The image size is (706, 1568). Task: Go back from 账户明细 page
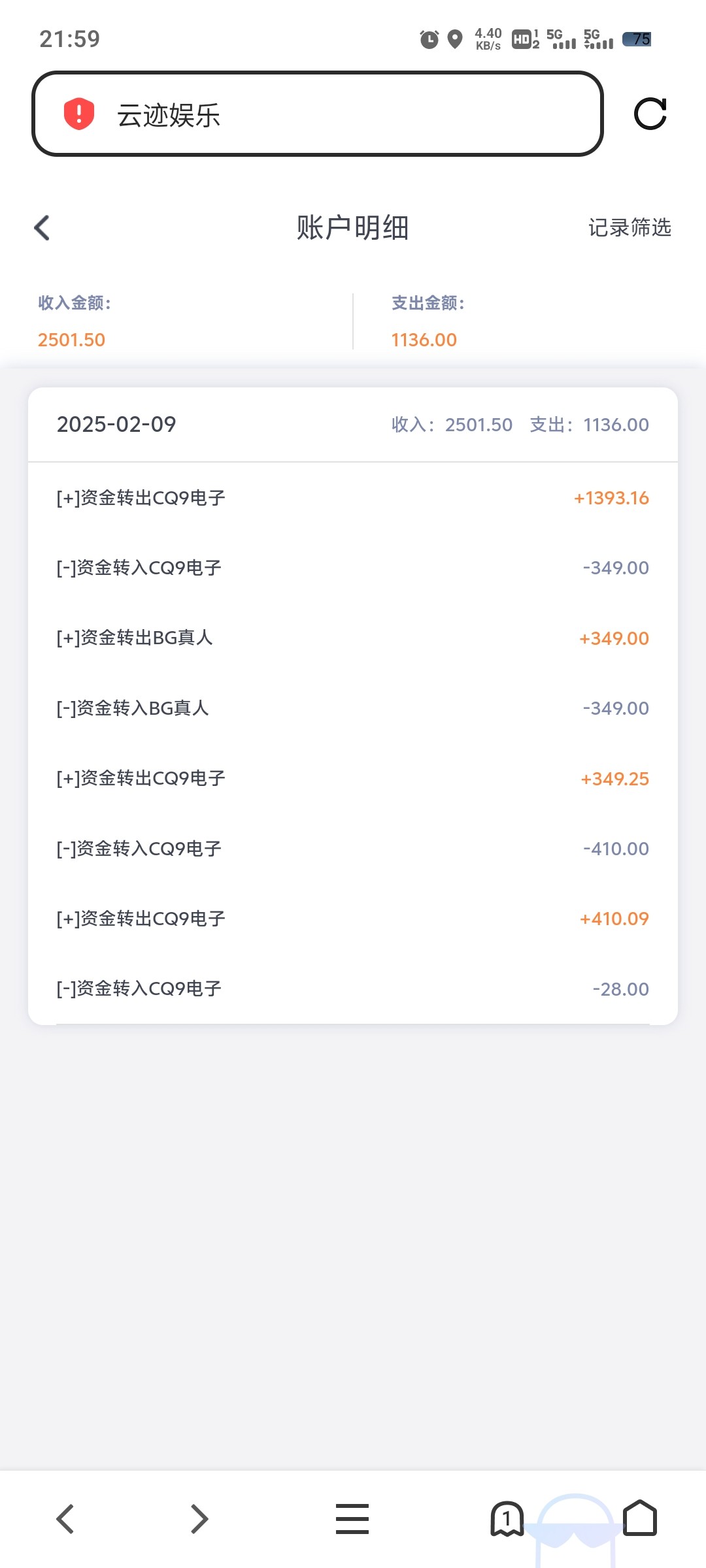(42, 228)
